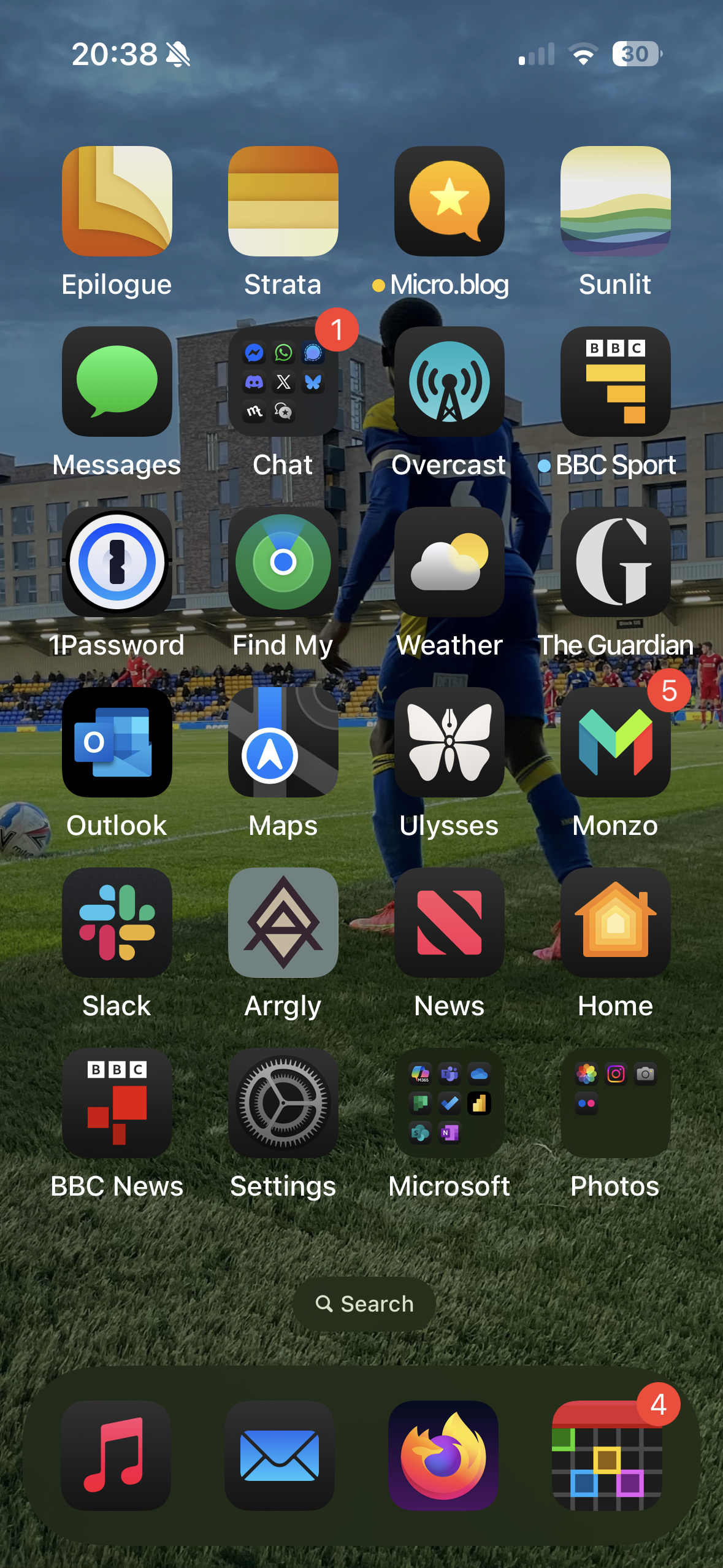The height and width of the screenshot is (1568, 723).
Task: Open the Overcast podcast app
Action: (x=449, y=382)
